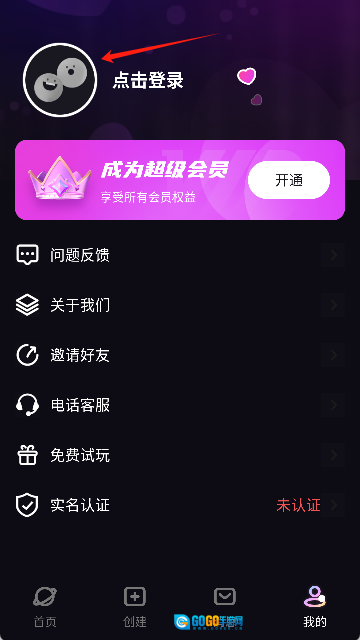The image size is (360, 640).
Task: Open the messages envelope tab
Action: coord(225,597)
